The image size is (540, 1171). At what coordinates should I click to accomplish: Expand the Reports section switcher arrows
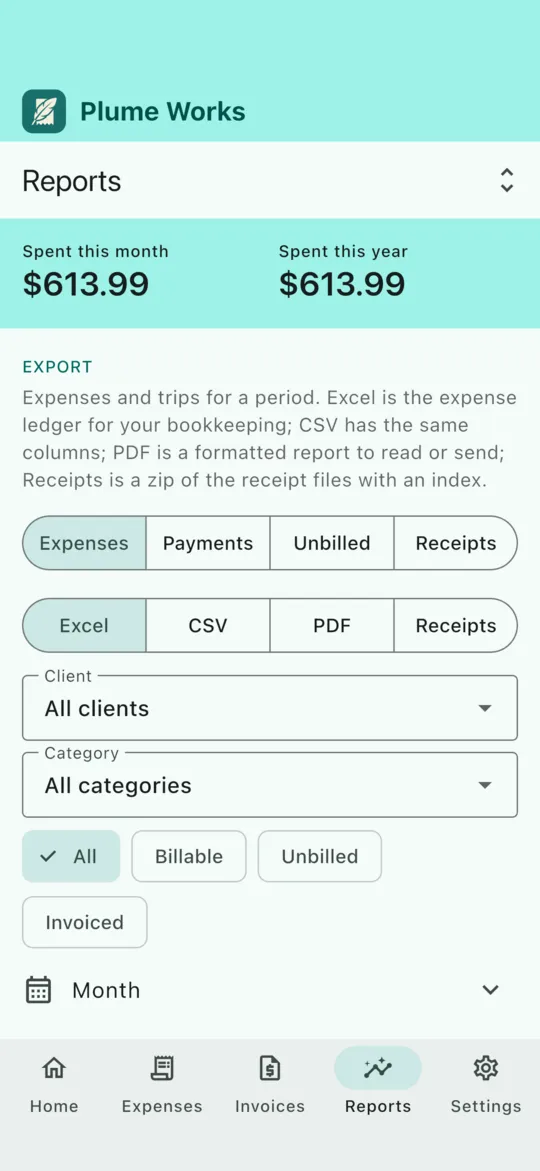(x=506, y=180)
